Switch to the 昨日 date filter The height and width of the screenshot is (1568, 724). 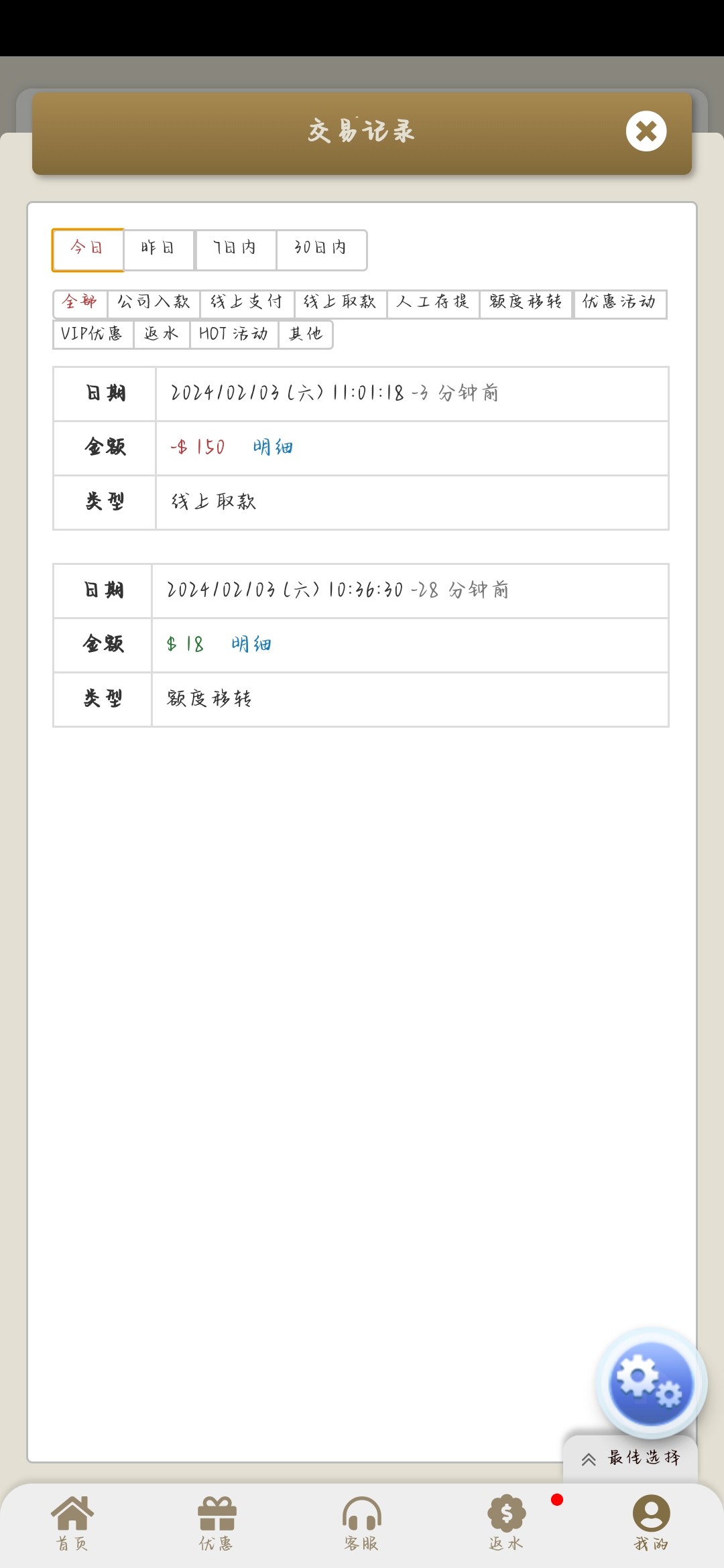click(158, 249)
